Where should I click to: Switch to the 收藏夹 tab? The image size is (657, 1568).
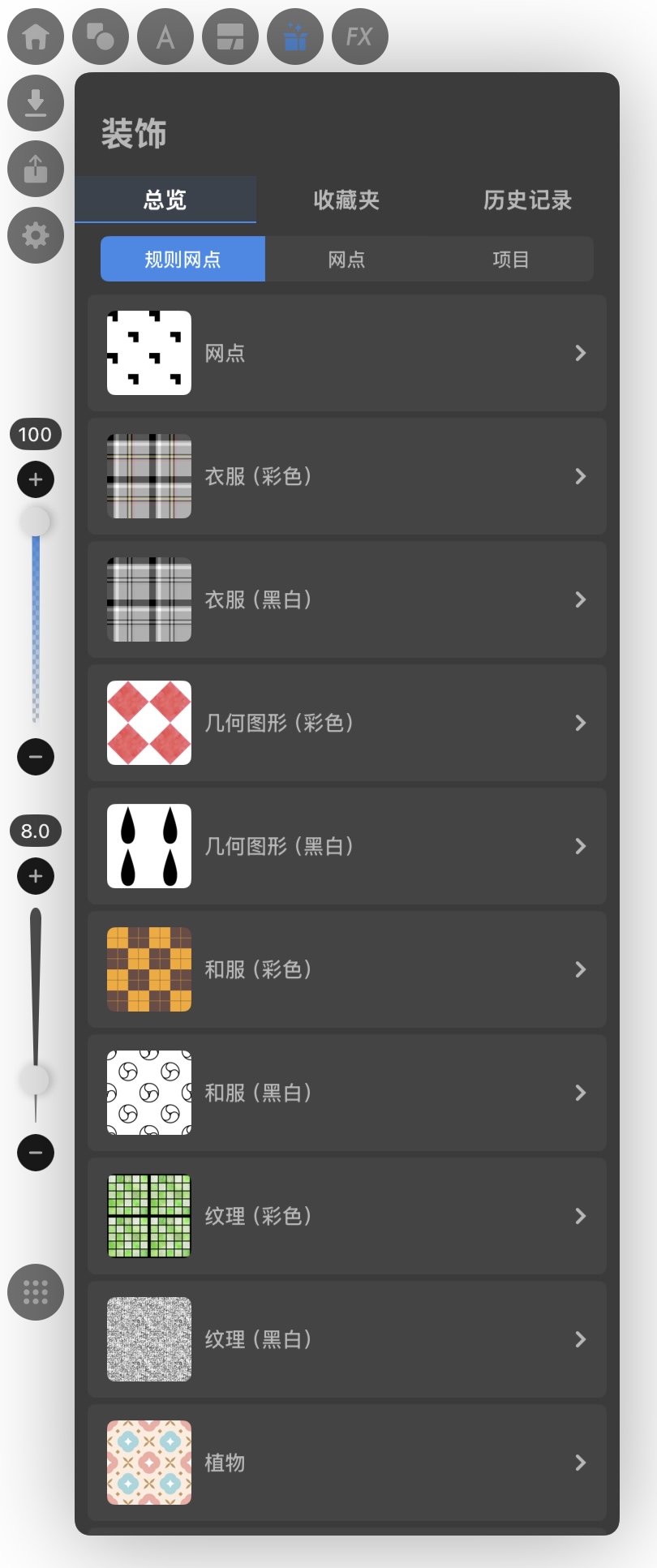click(346, 200)
